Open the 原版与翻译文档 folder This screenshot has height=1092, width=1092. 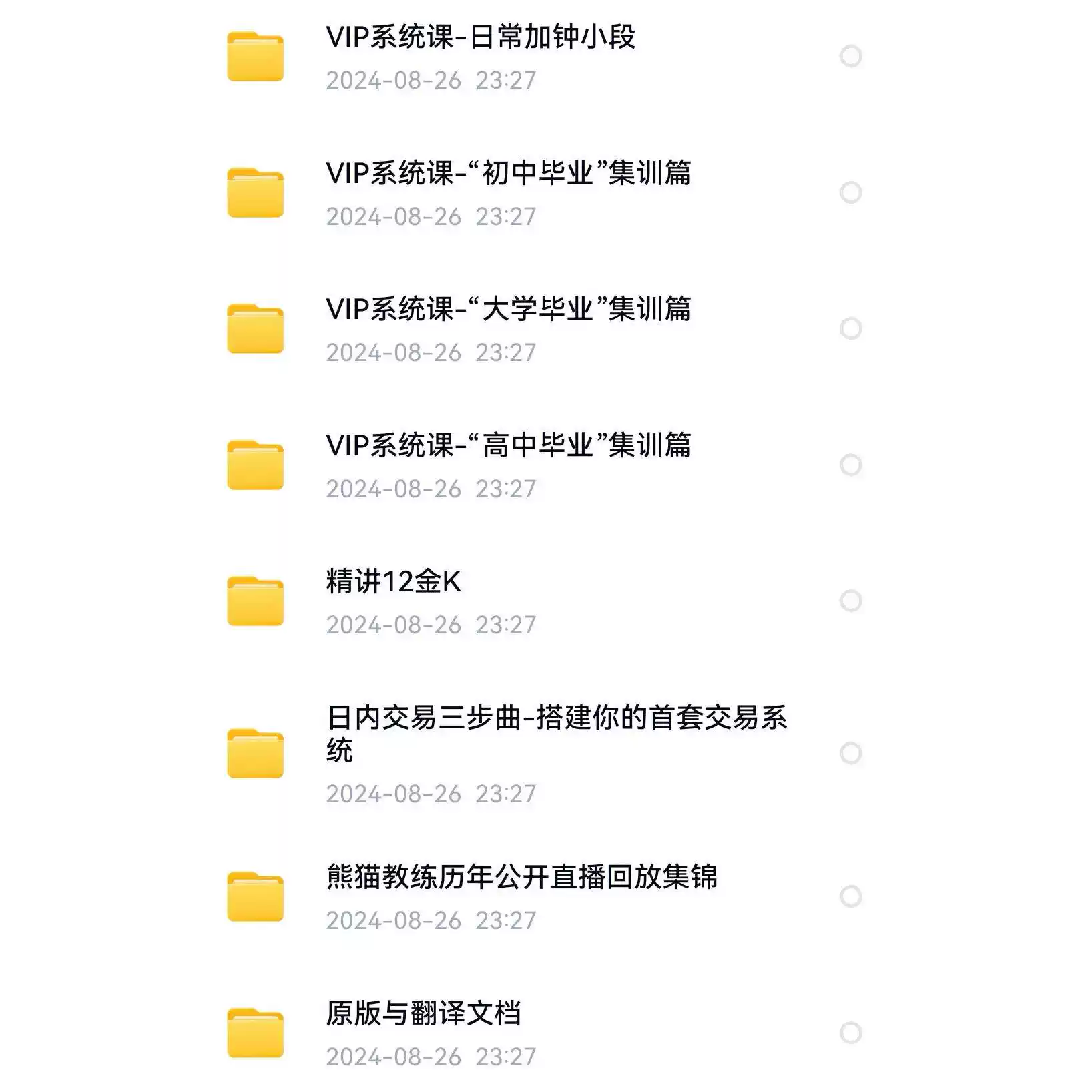tap(423, 1014)
